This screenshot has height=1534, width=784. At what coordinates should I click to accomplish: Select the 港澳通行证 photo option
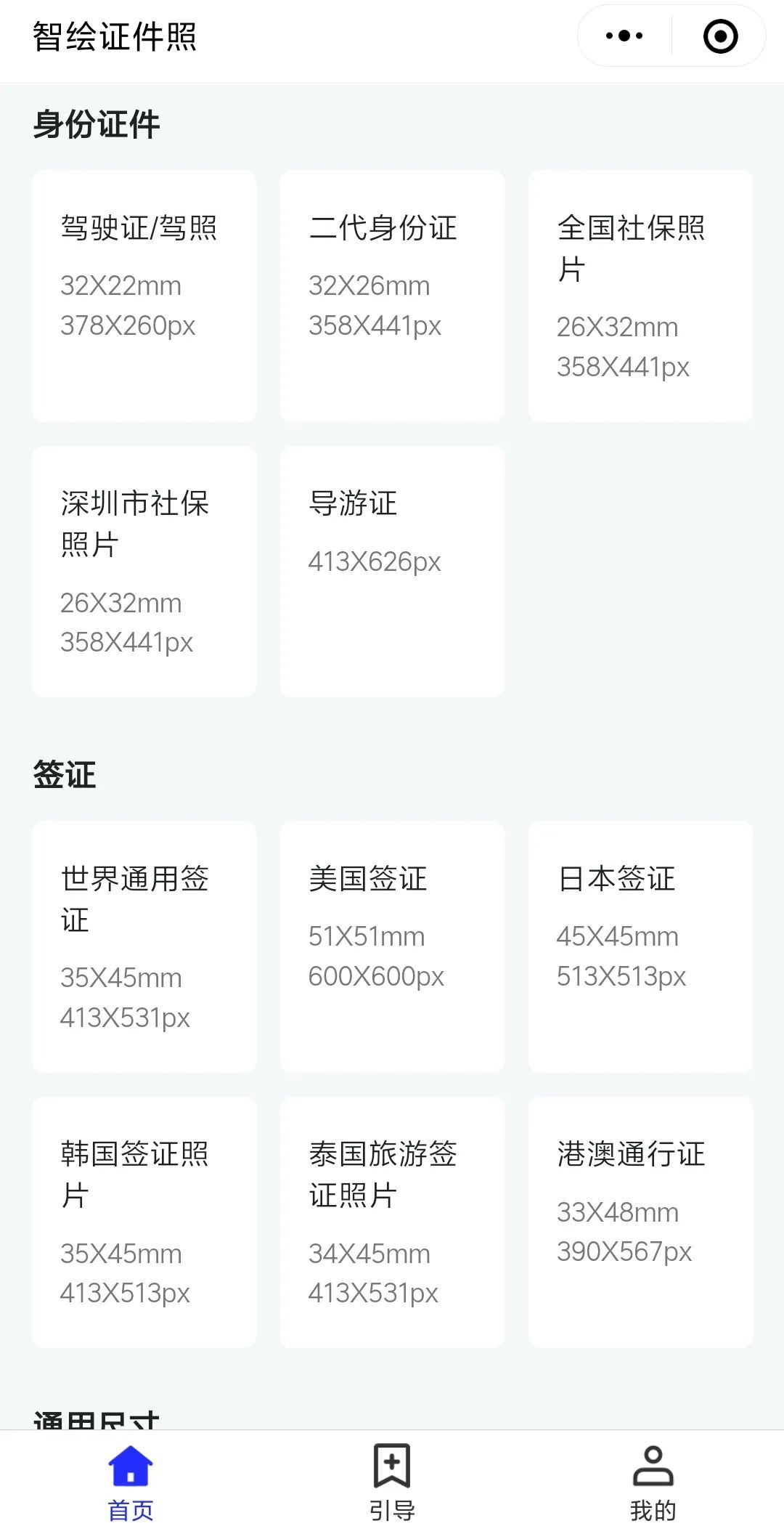tap(640, 1222)
